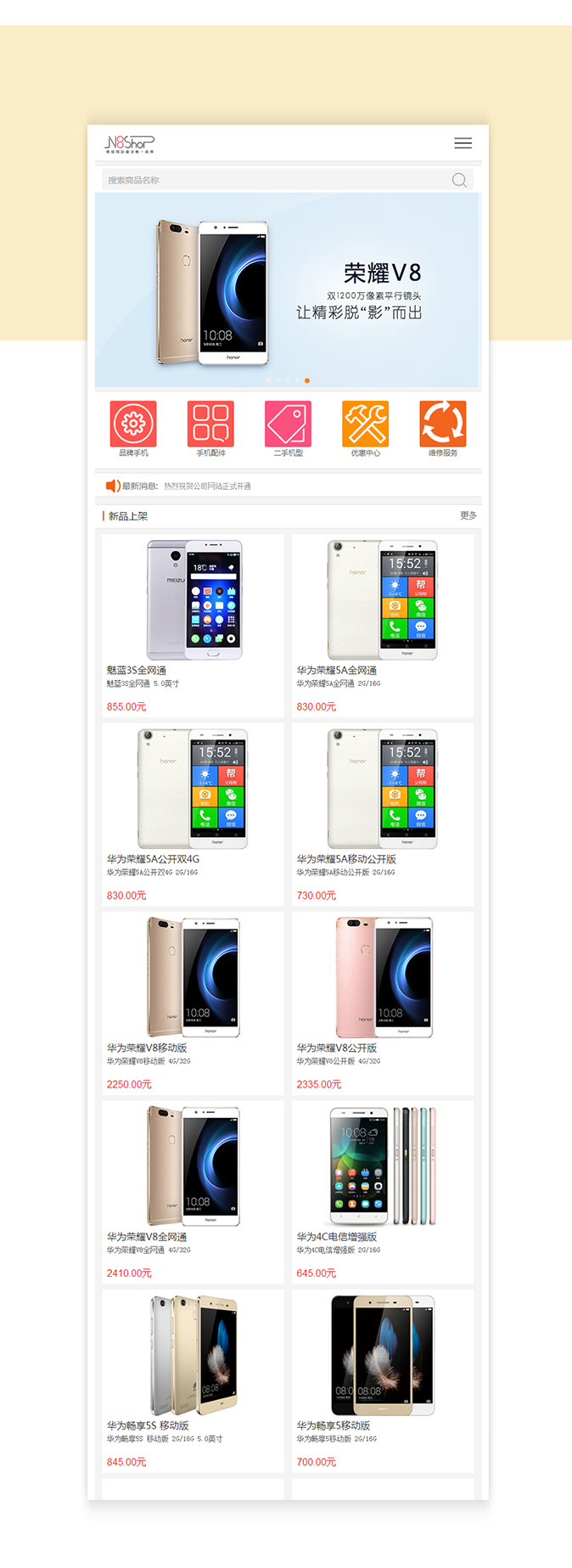This screenshot has height=1568, width=572.
Task: Read the latest news announcement
Action: coord(207,486)
